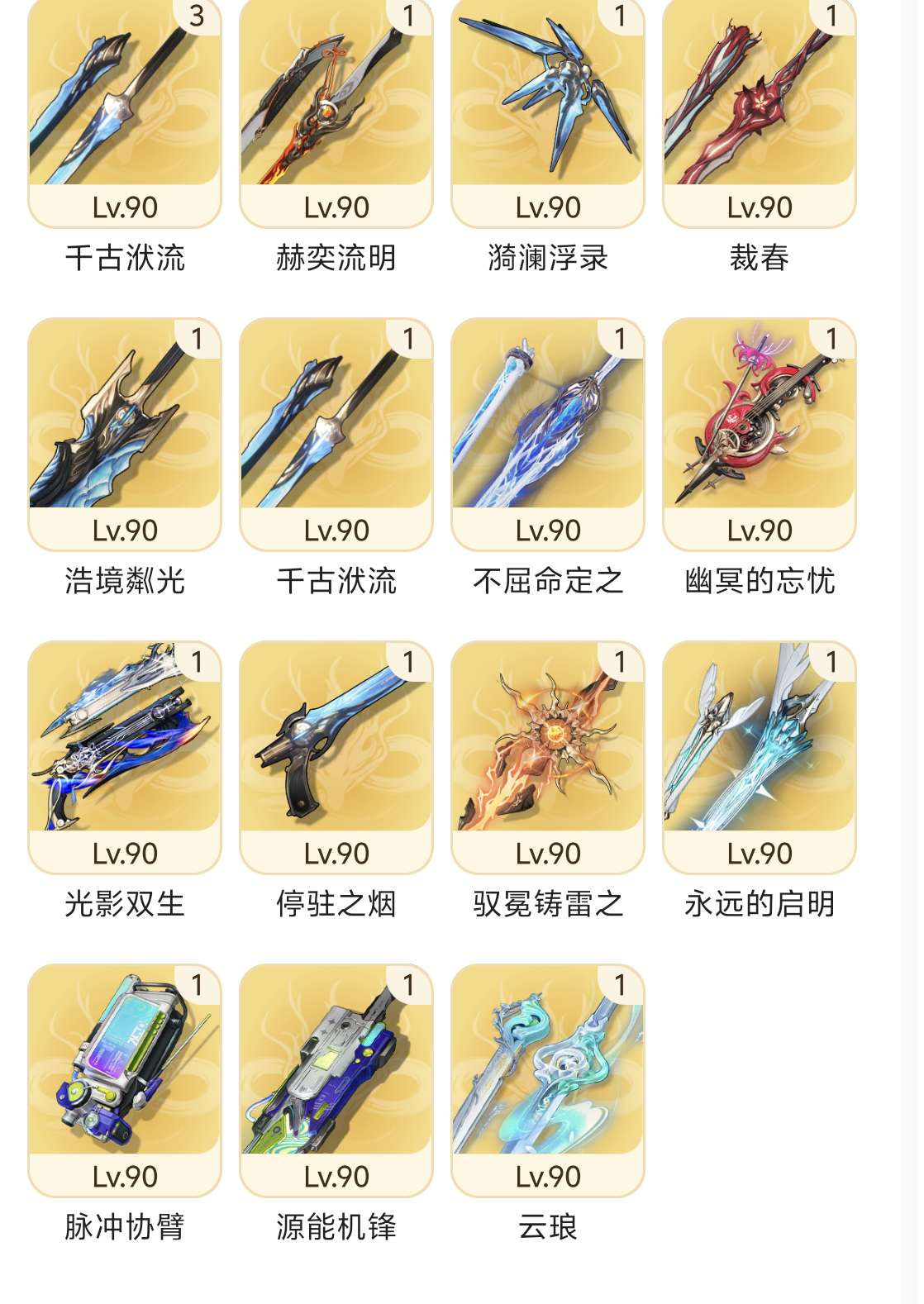Image resolution: width=924 pixels, height=1304 pixels.
Task: Select the 源能机锋 weapon card
Action: 336,1081
